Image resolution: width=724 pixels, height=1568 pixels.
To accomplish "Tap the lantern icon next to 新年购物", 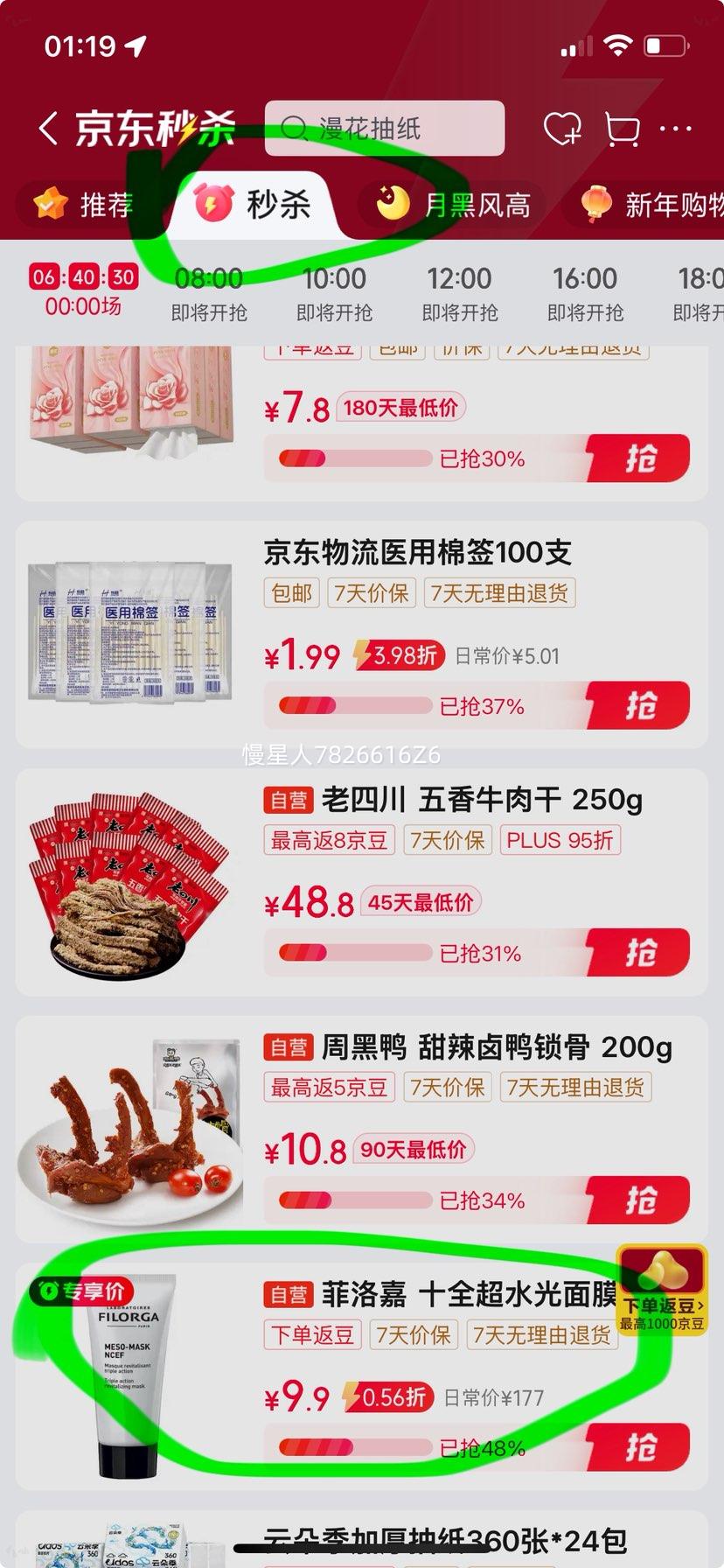I will tap(597, 203).
